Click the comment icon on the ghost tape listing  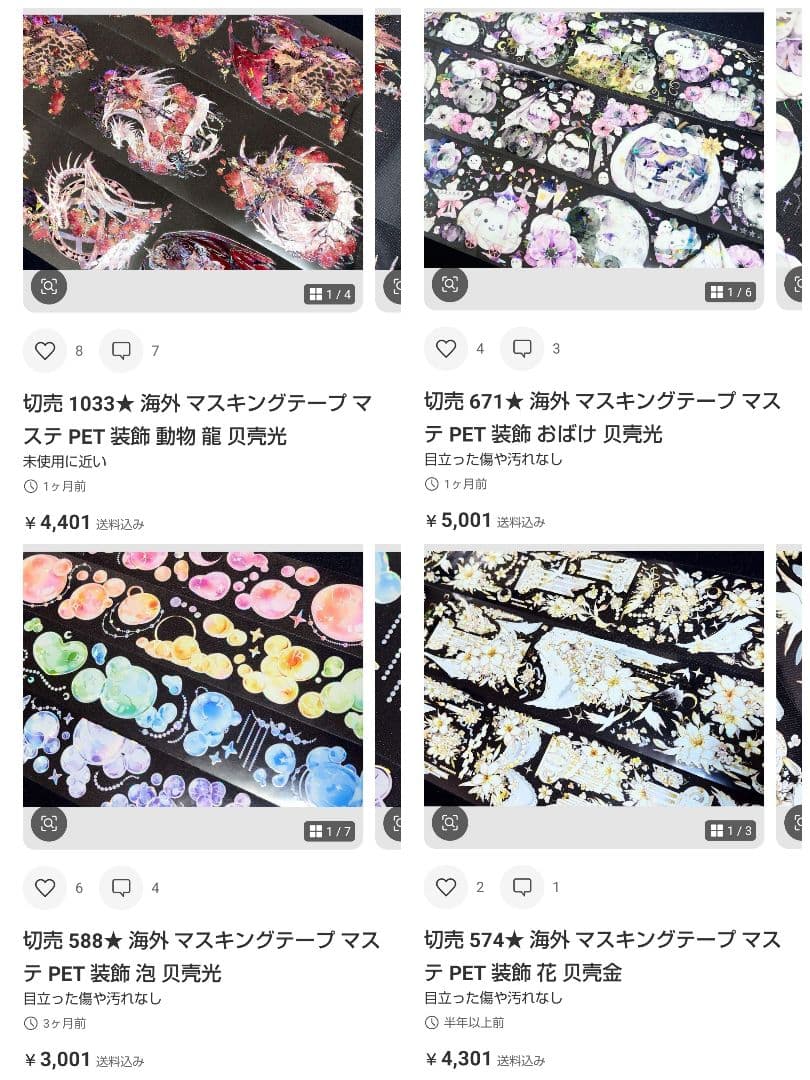coord(522,349)
